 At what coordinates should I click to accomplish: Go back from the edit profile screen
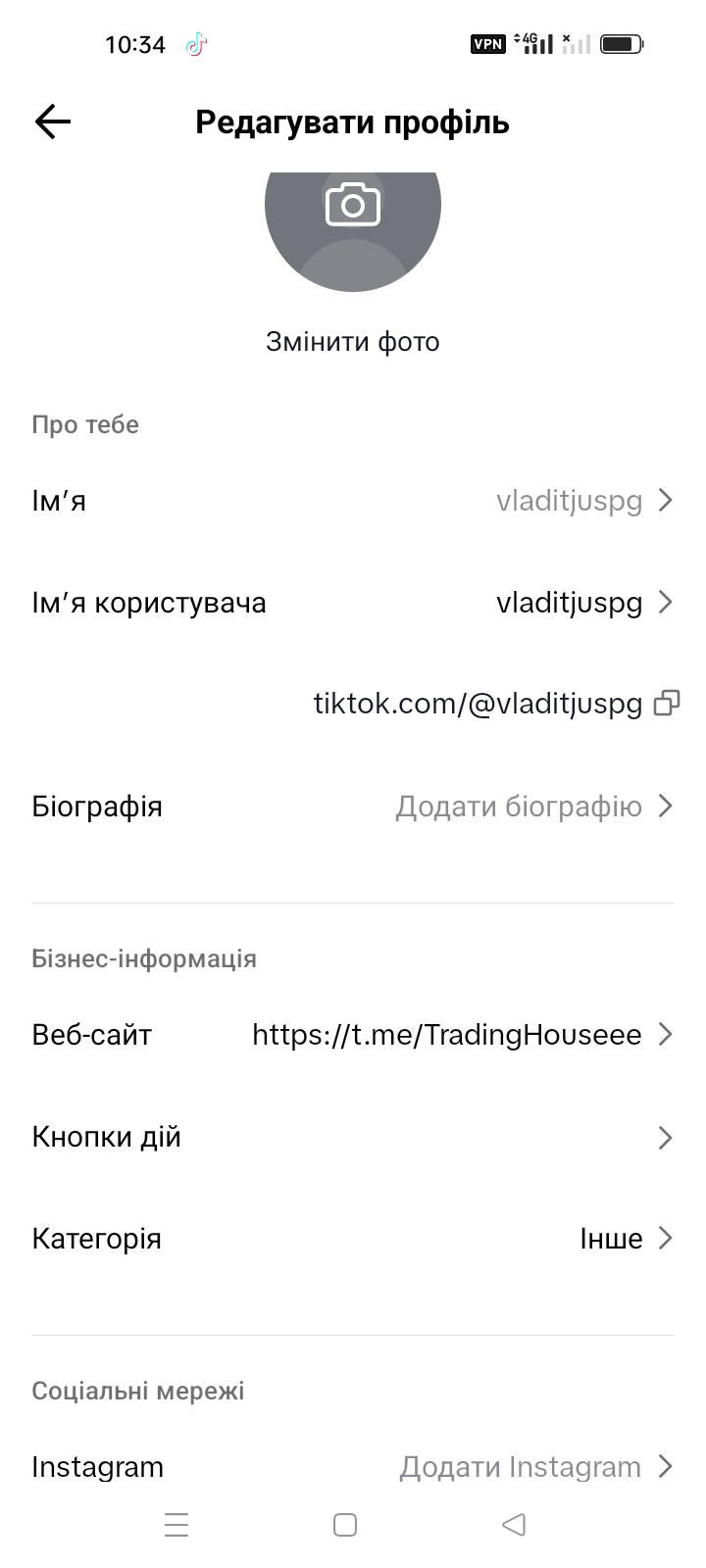pyautogui.click(x=53, y=122)
